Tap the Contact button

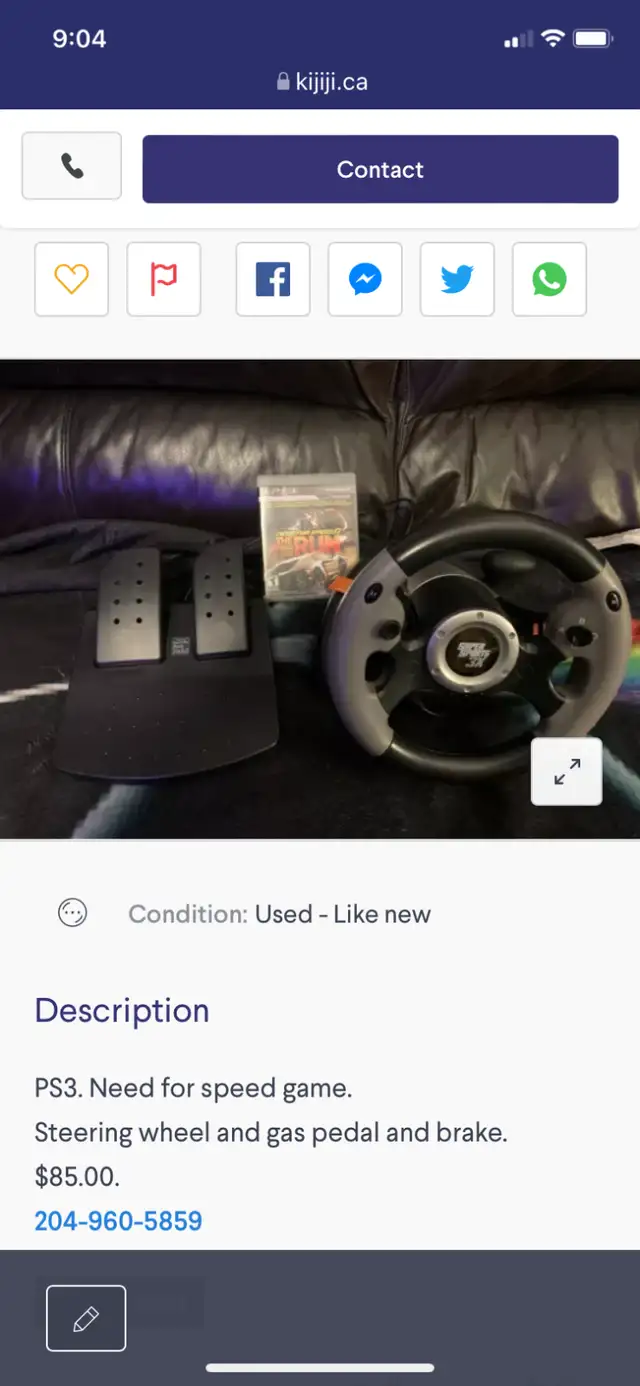tap(380, 169)
